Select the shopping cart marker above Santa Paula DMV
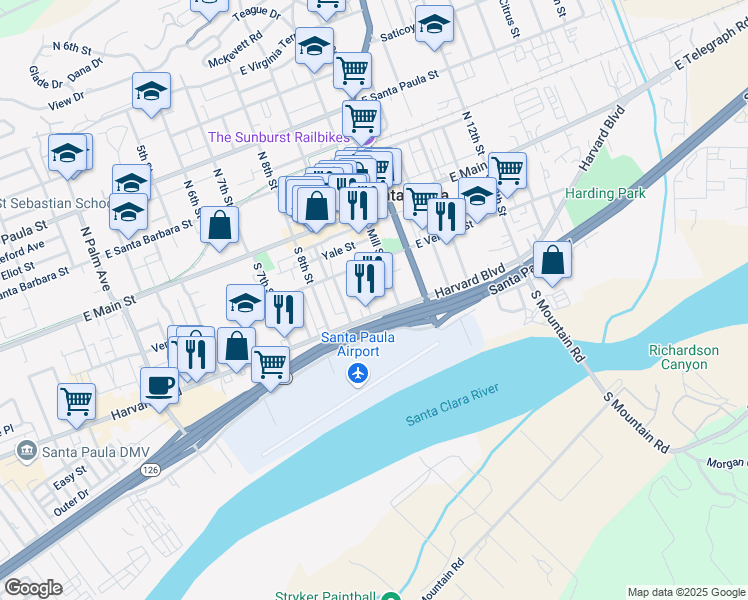The width and height of the screenshot is (748, 600). click(x=76, y=401)
